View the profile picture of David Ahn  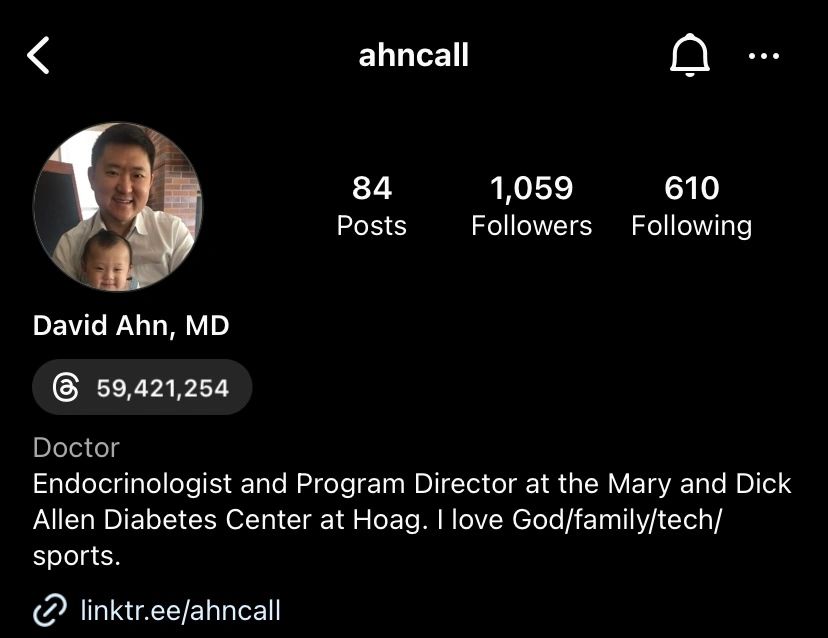coord(117,208)
